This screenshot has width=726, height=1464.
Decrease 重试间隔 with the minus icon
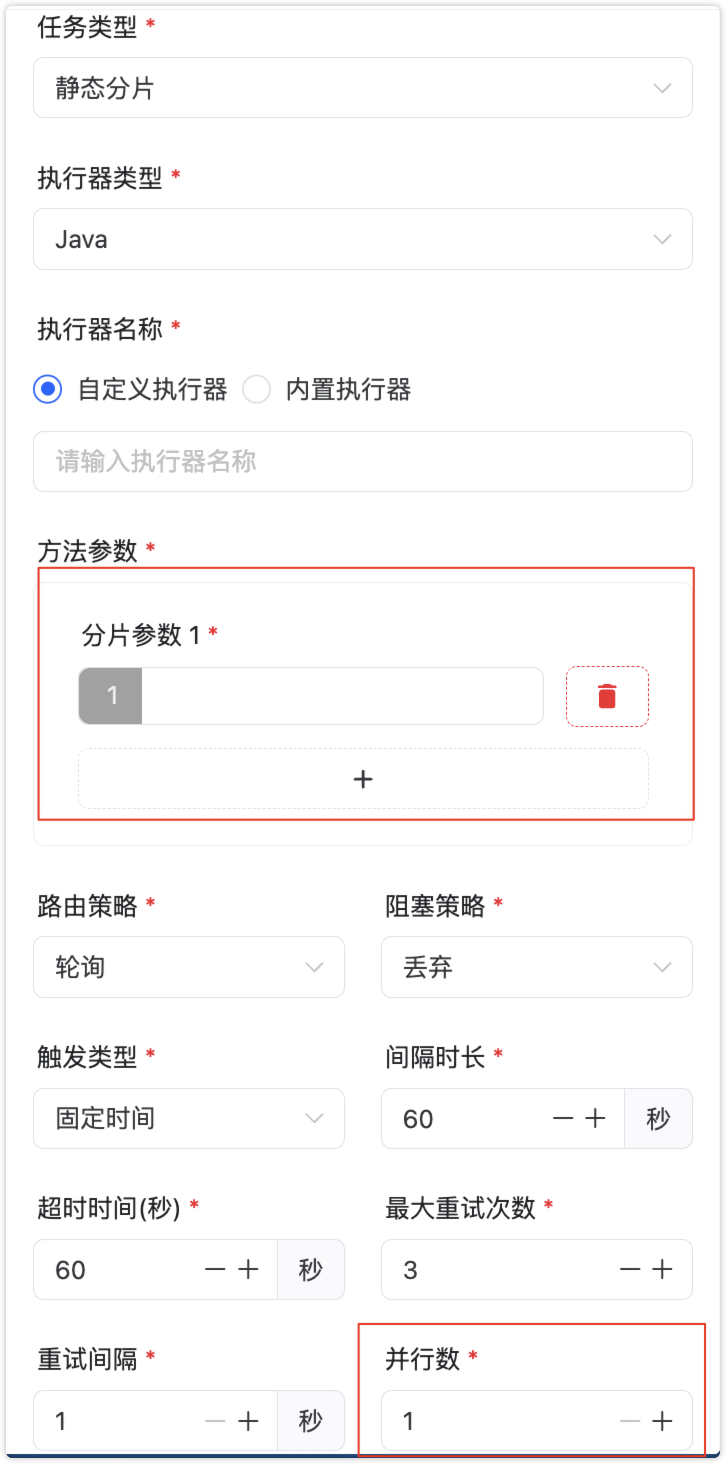[215, 1420]
